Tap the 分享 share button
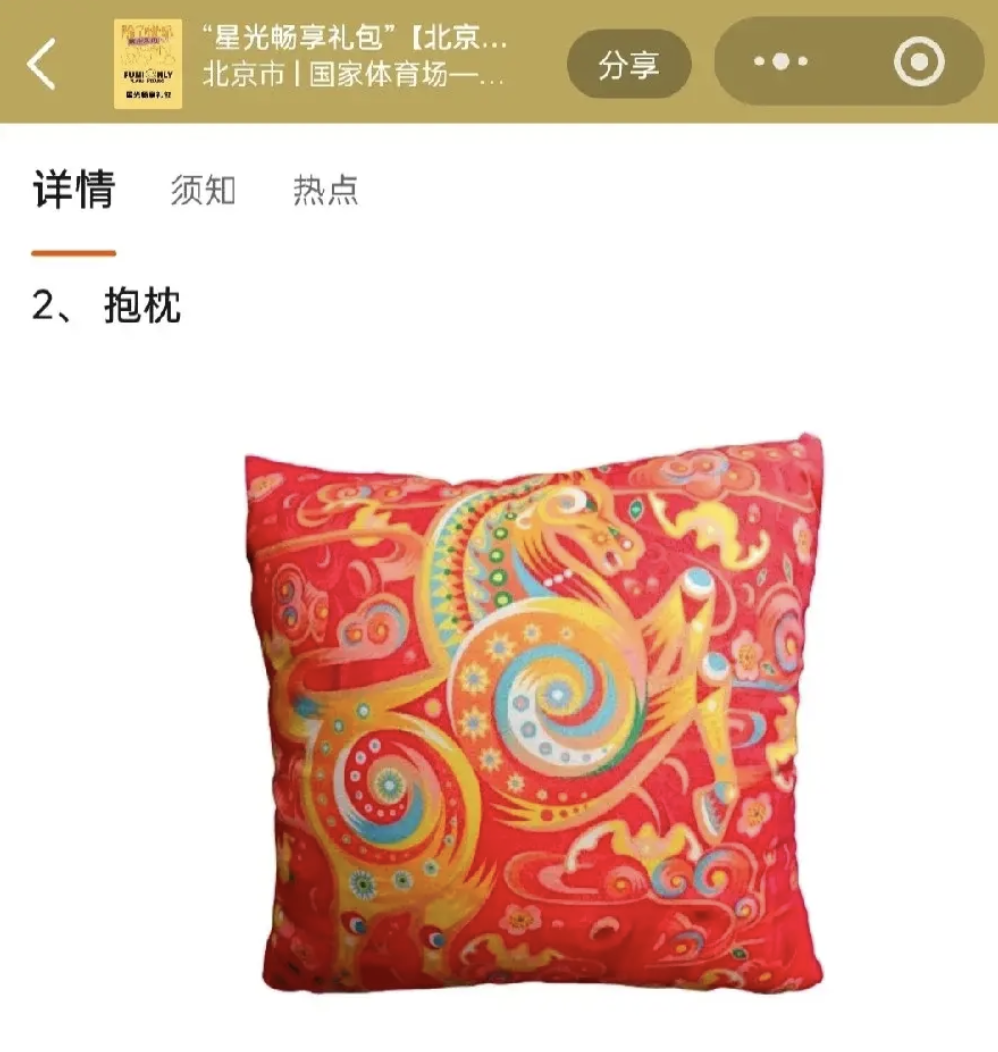 [628, 65]
